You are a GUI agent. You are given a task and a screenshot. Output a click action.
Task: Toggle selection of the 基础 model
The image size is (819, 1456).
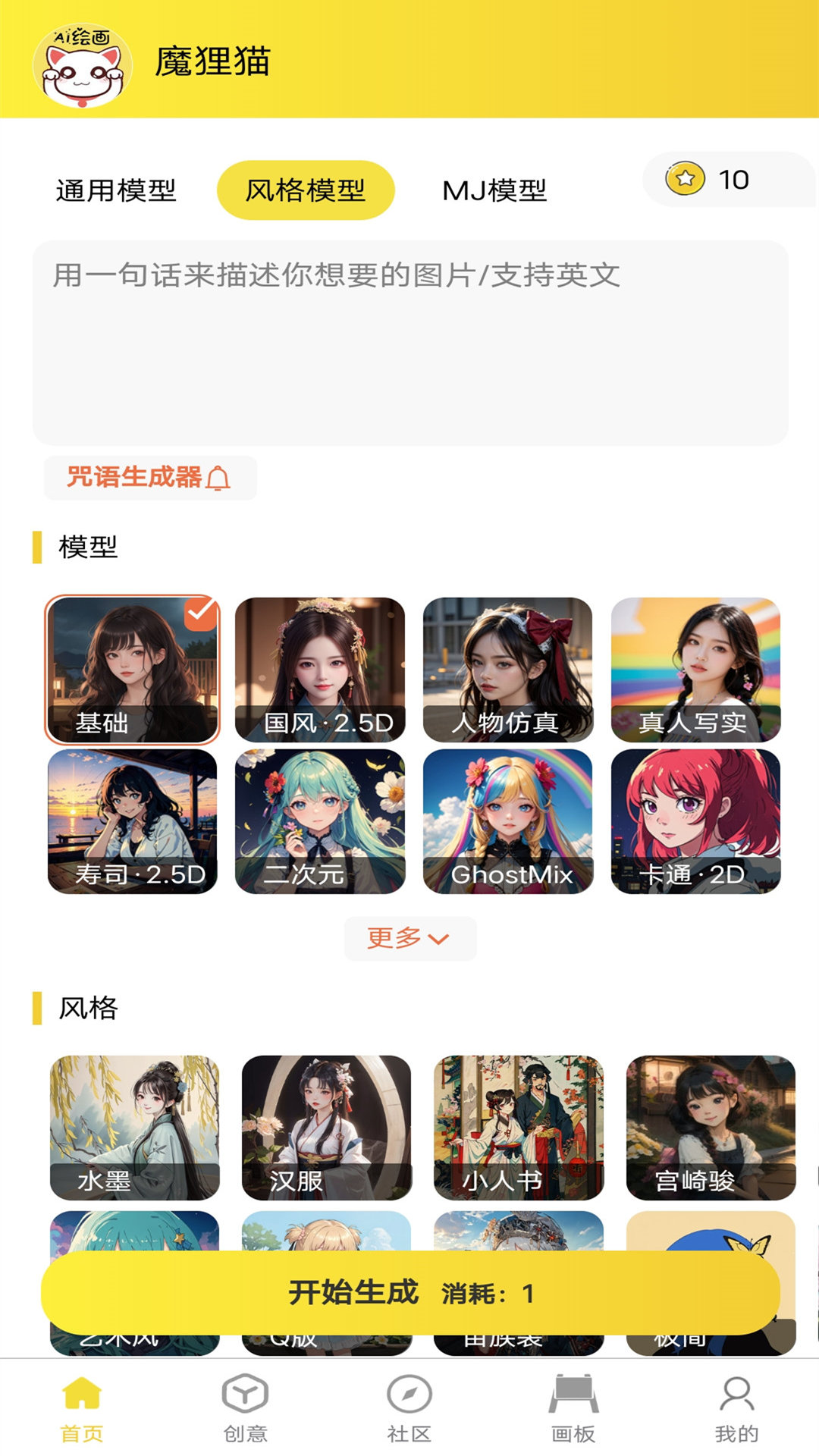pyautogui.click(x=133, y=667)
